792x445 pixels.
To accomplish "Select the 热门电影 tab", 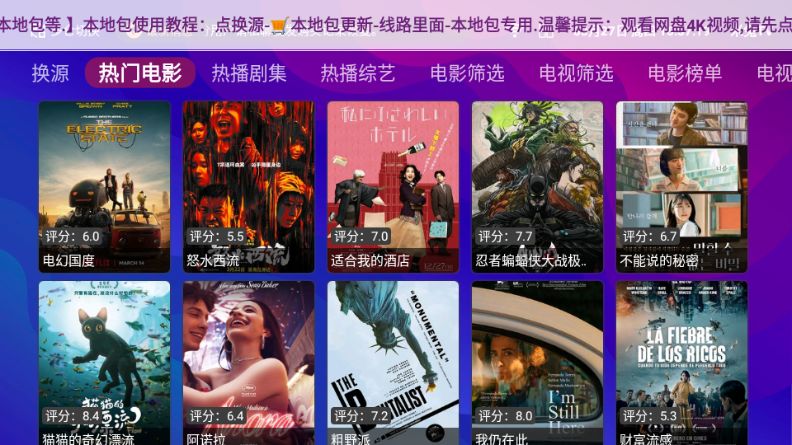I will click(x=140, y=73).
